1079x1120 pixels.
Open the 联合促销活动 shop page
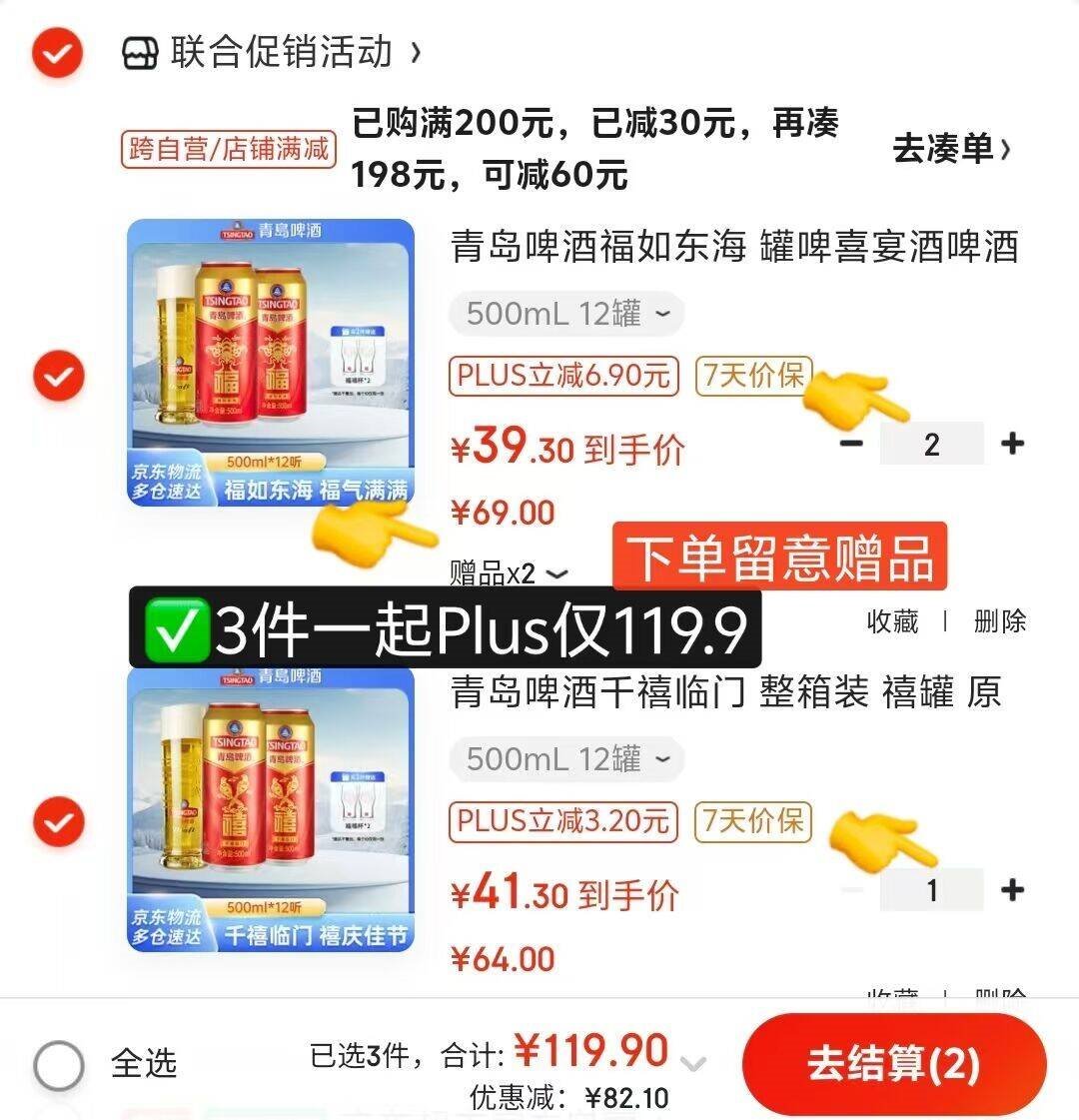[x=280, y=52]
